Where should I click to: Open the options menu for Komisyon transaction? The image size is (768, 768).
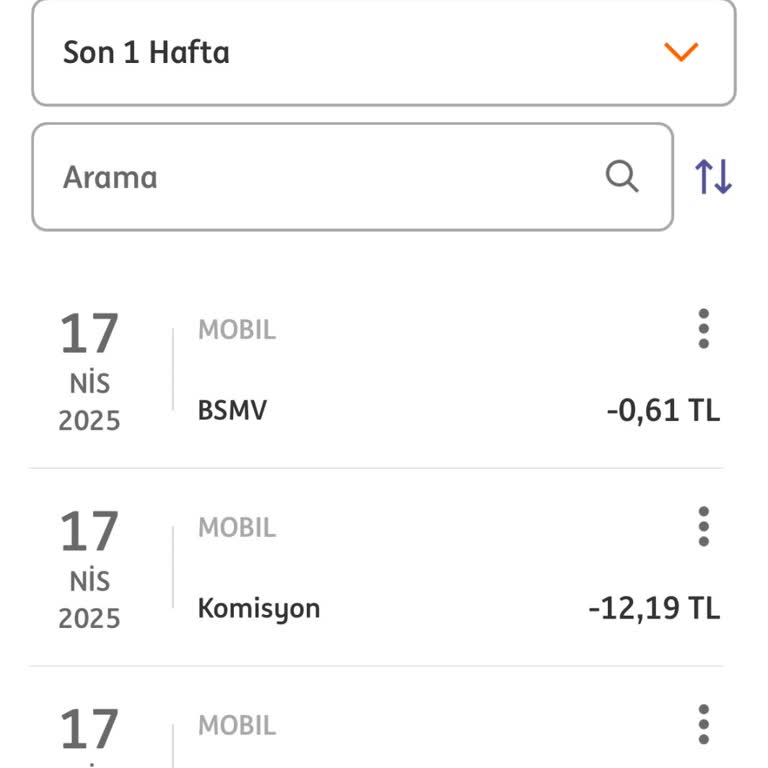[704, 527]
